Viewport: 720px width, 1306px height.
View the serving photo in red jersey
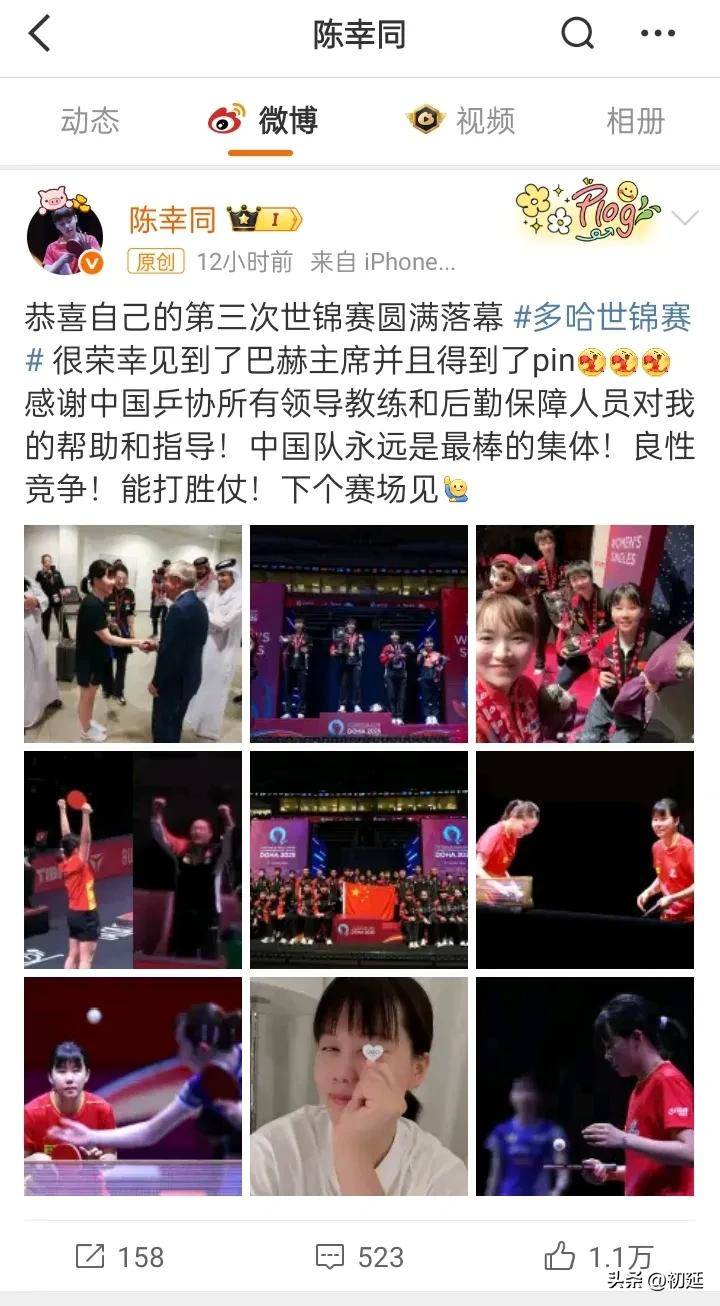(x=585, y=1086)
